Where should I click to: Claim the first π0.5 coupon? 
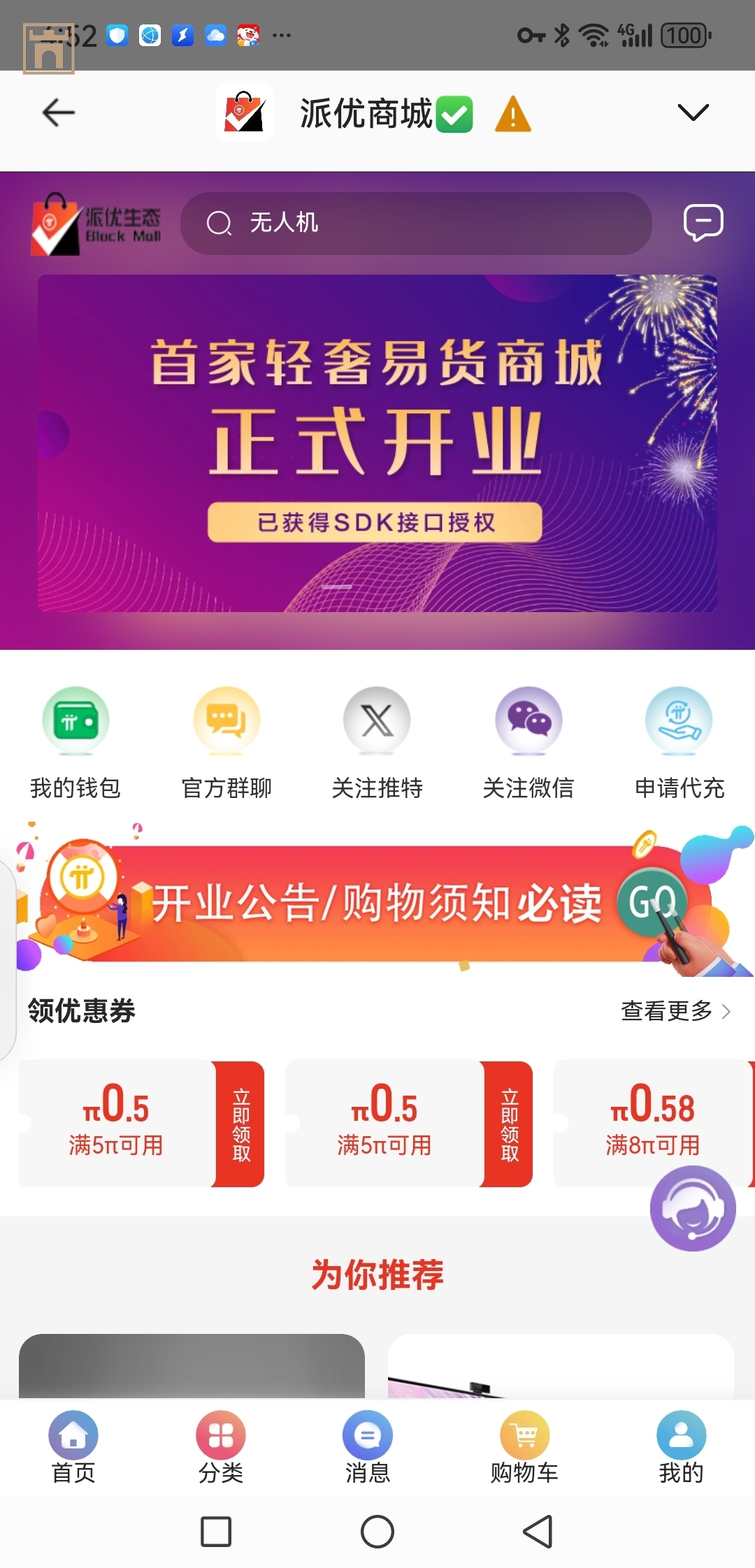tap(240, 1124)
